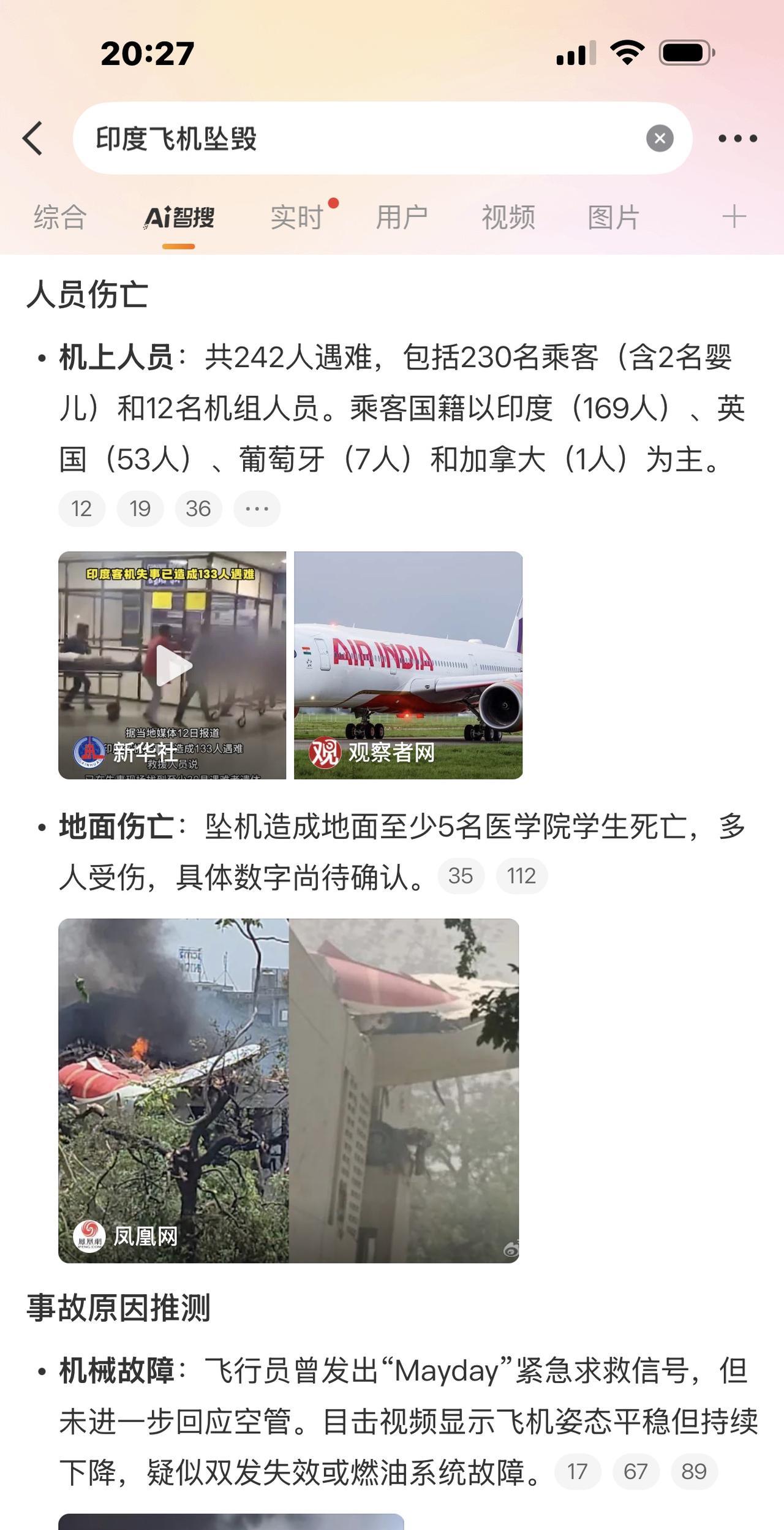
Task: Open the 用户 tab
Action: click(x=402, y=217)
